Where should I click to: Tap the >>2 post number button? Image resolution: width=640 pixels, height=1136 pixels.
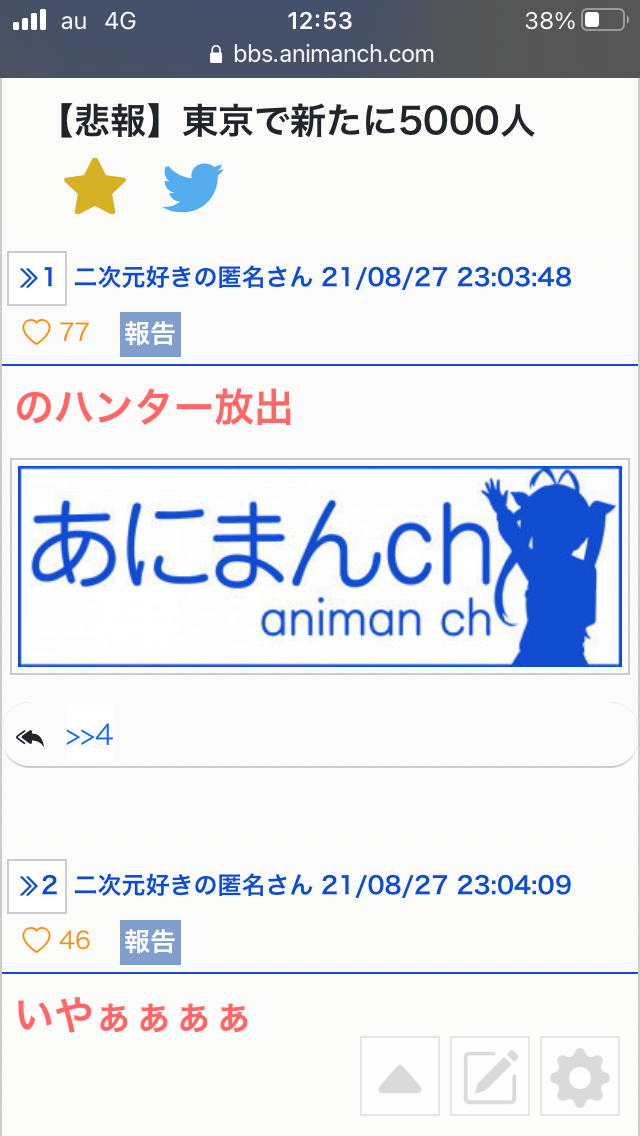[37, 886]
